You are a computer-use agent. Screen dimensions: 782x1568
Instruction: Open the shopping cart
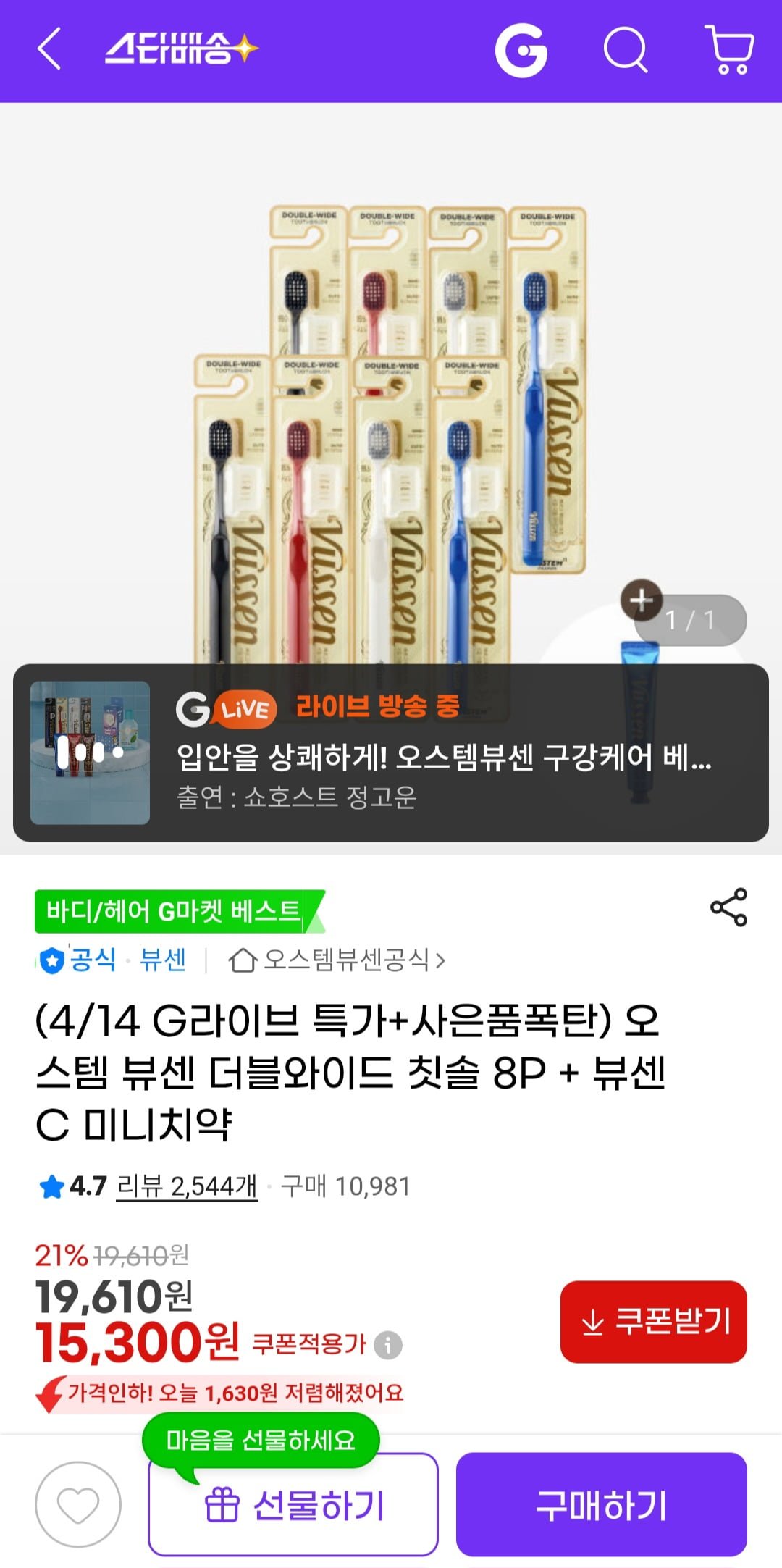[729, 50]
